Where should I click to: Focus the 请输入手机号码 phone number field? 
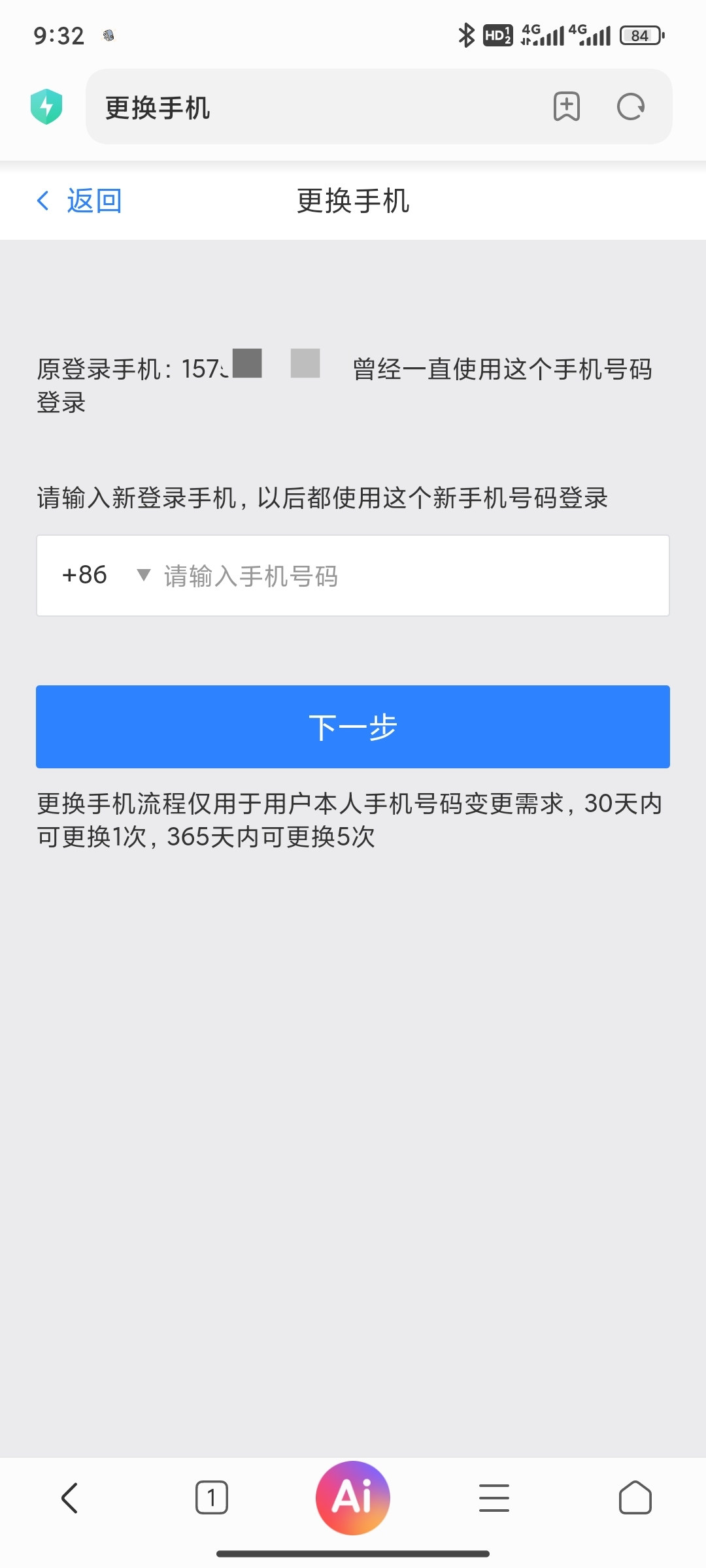coord(405,576)
